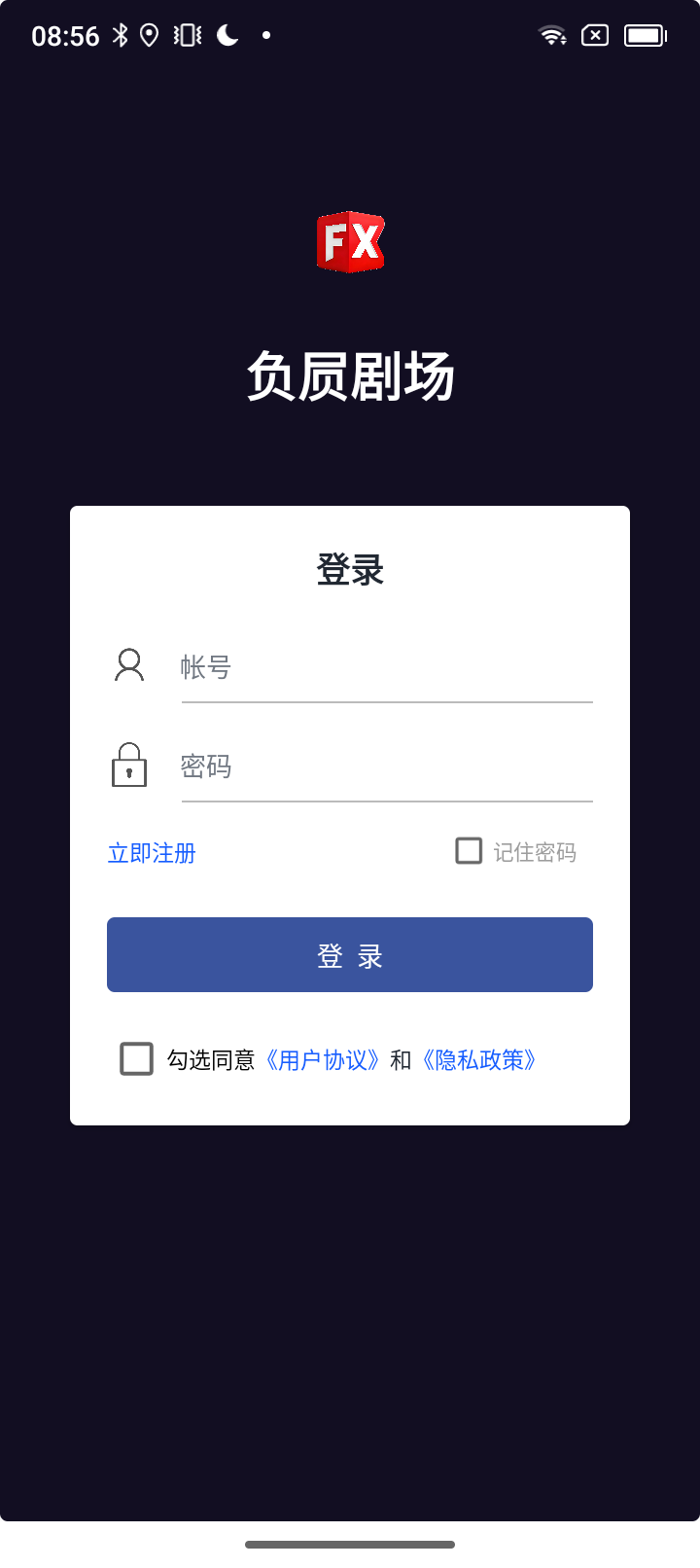The height and width of the screenshot is (1568, 700).
Task: Open the 立即注册 registration link
Action: [152, 853]
